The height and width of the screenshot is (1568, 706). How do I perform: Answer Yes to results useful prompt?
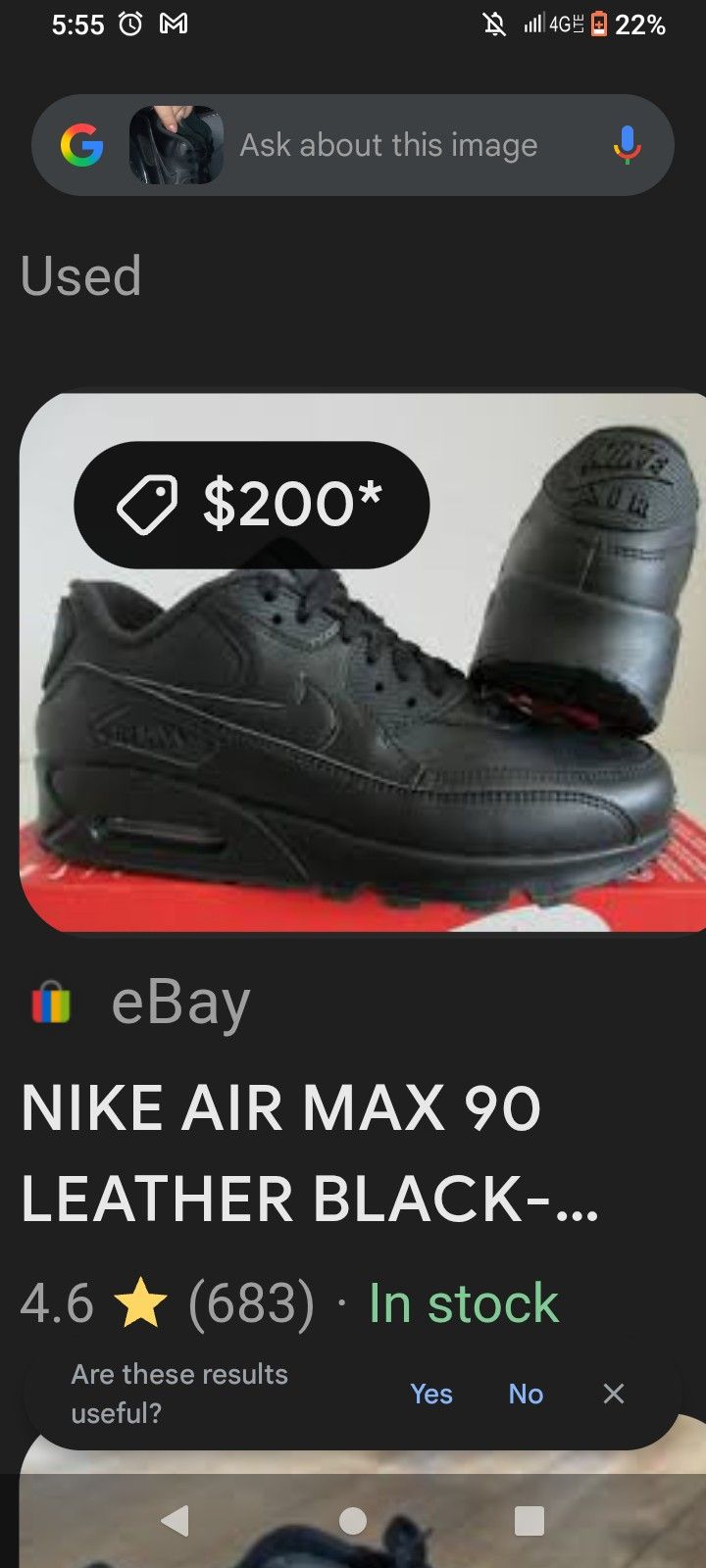pos(431,1393)
